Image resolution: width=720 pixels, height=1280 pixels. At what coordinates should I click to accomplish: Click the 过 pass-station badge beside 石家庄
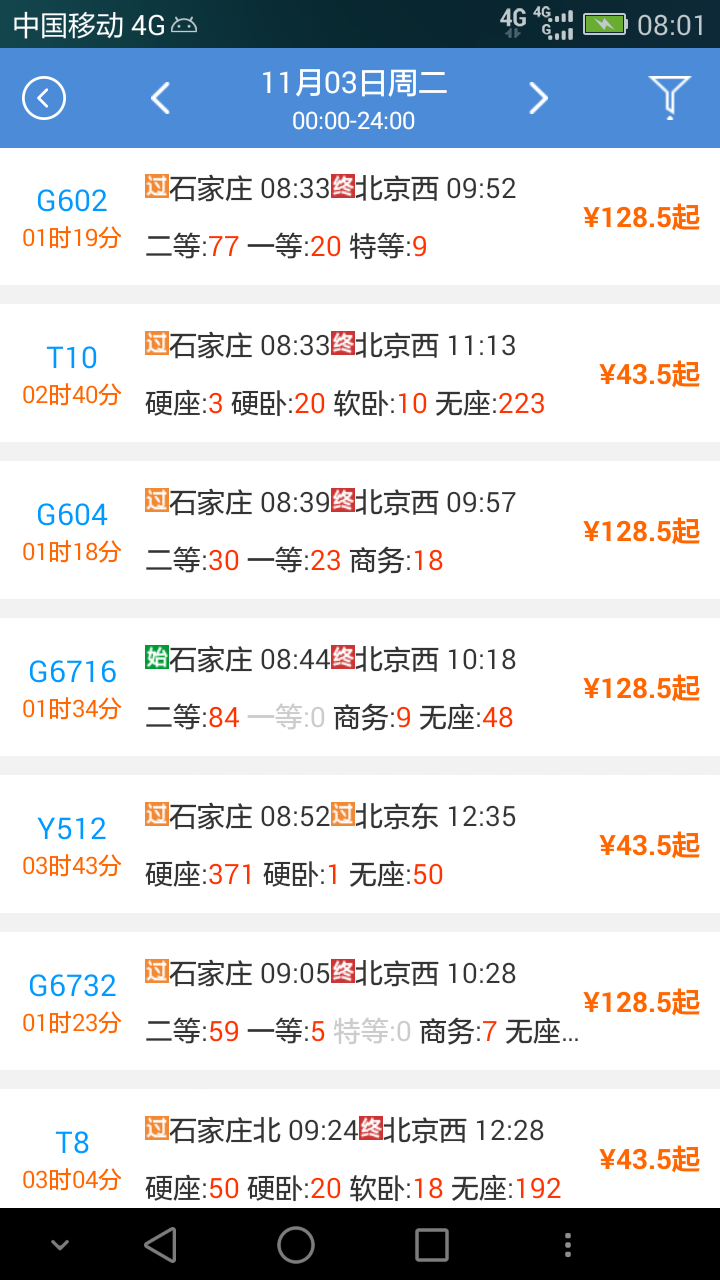[x=155, y=186]
